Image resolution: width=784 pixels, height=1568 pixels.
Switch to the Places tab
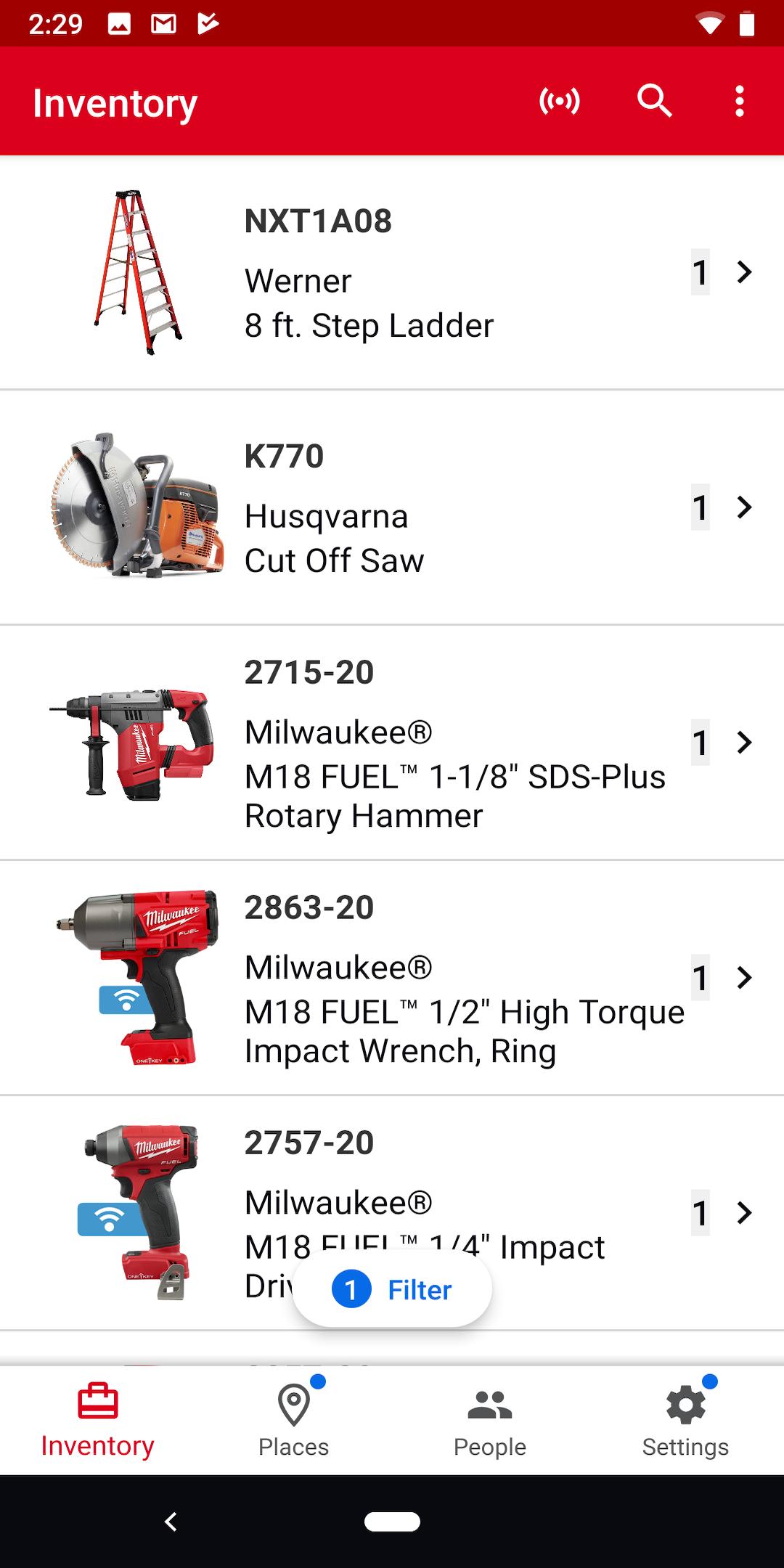point(294,1421)
